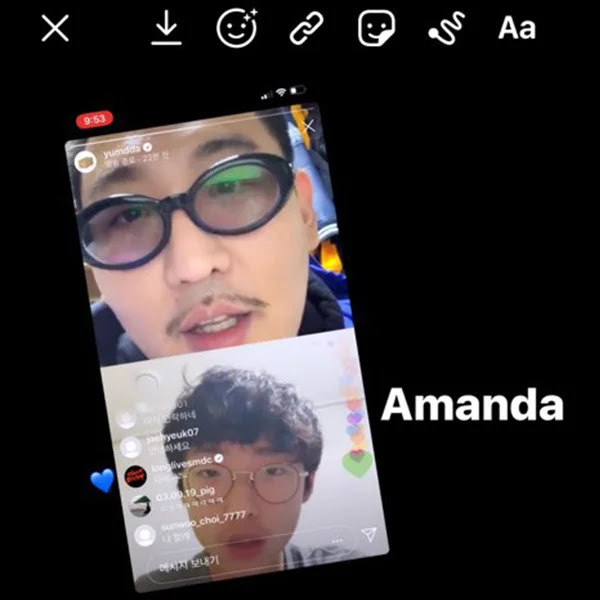Download the story to device
Viewport: 600px width, 600px height.
pyautogui.click(x=167, y=29)
